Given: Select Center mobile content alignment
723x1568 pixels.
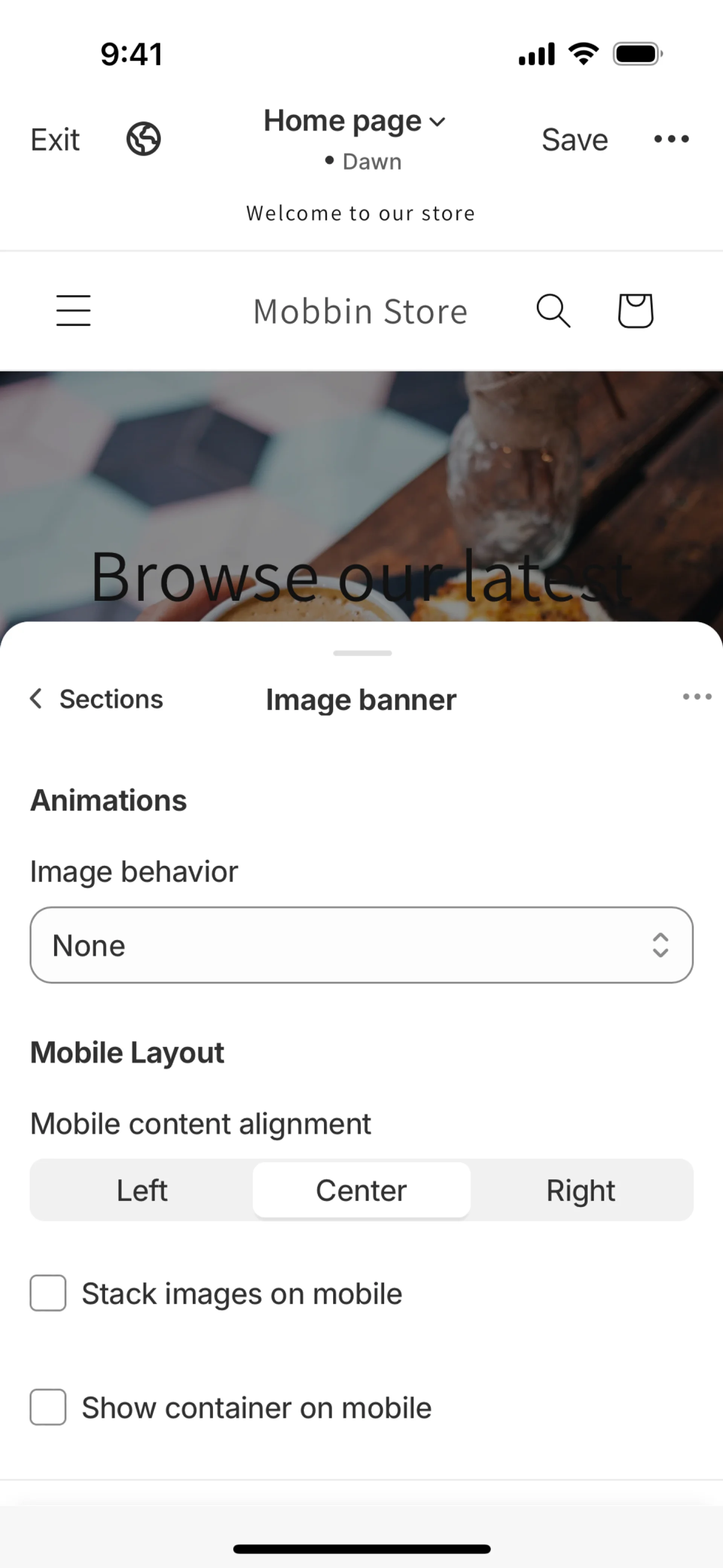Looking at the screenshot, I should click(361, 1190).
